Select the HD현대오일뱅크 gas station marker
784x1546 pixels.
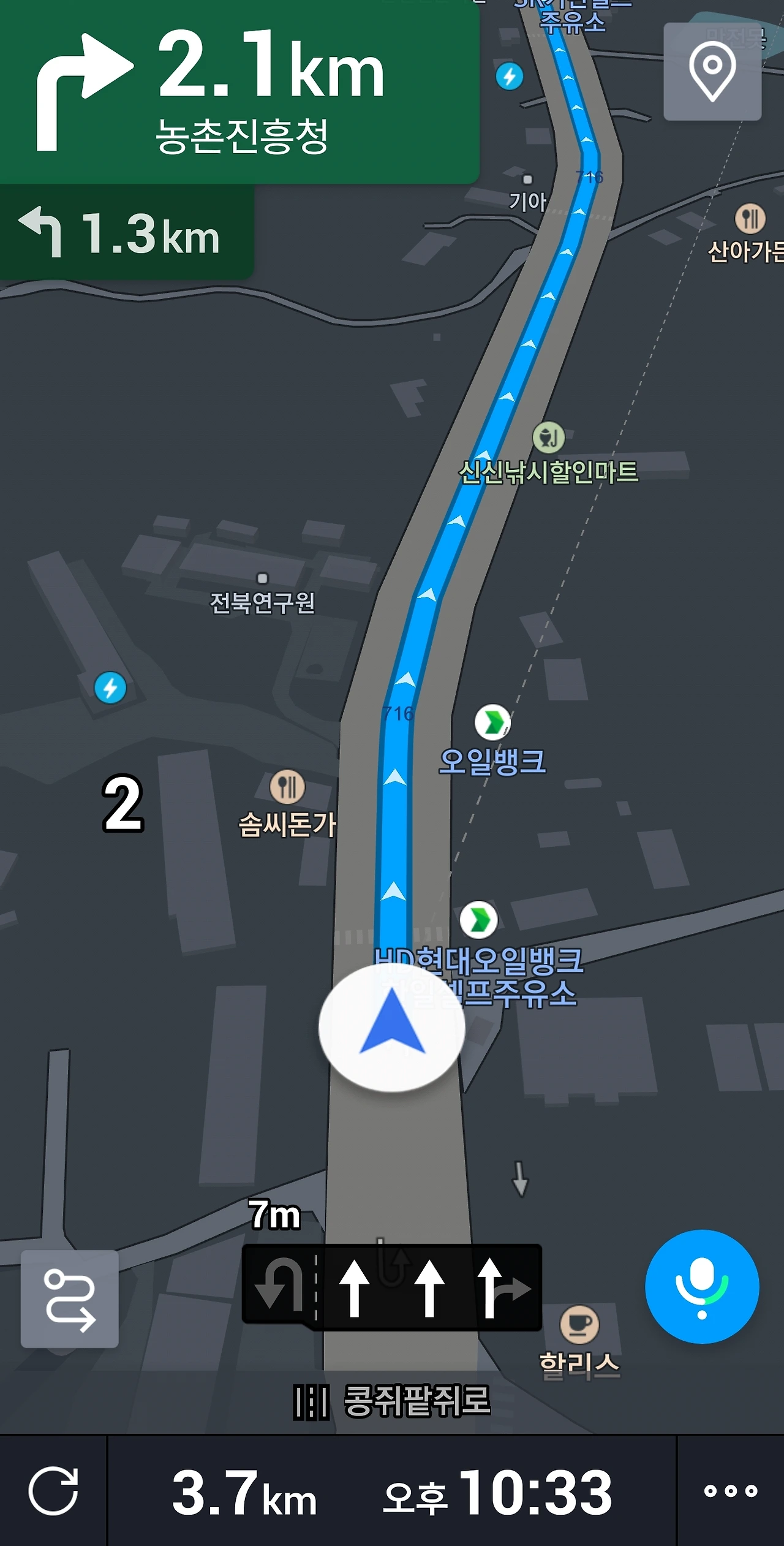pyautogui.click(x=478, y=919)
